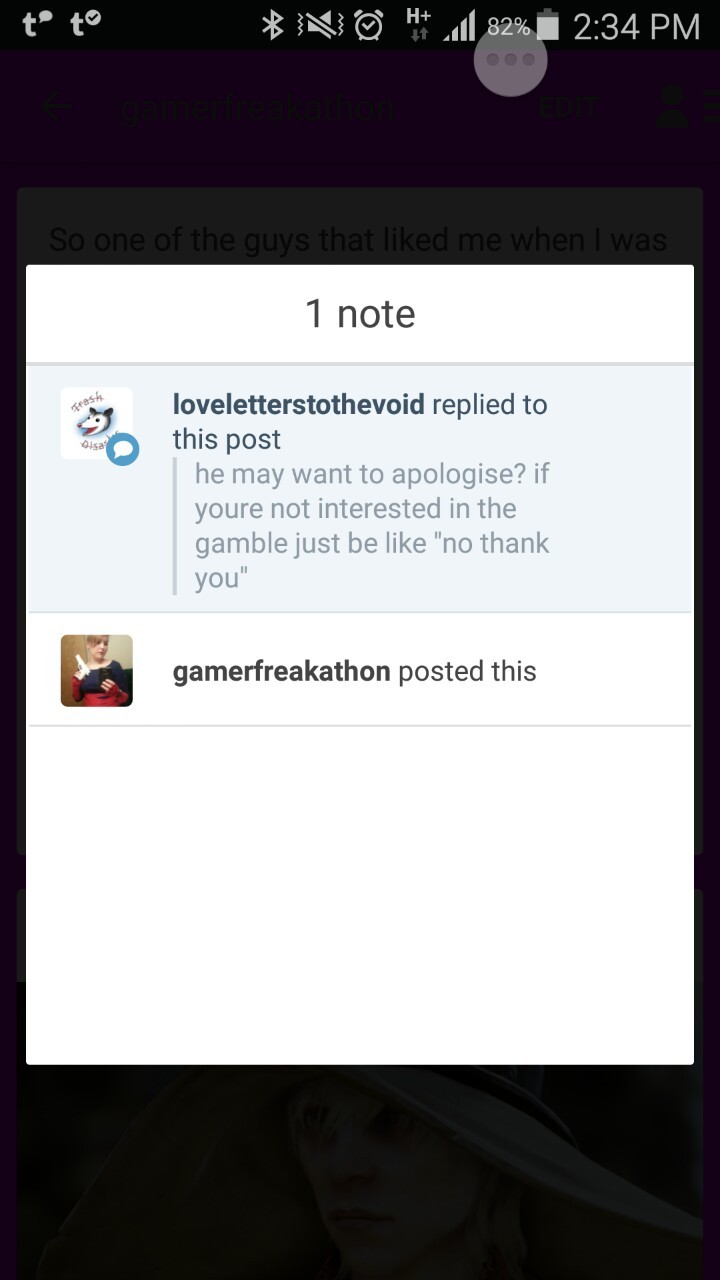Tap gamerfreakathon's avatar photo
The height and width of the screenshot is (1280, 720).
[x=96, y=671]
